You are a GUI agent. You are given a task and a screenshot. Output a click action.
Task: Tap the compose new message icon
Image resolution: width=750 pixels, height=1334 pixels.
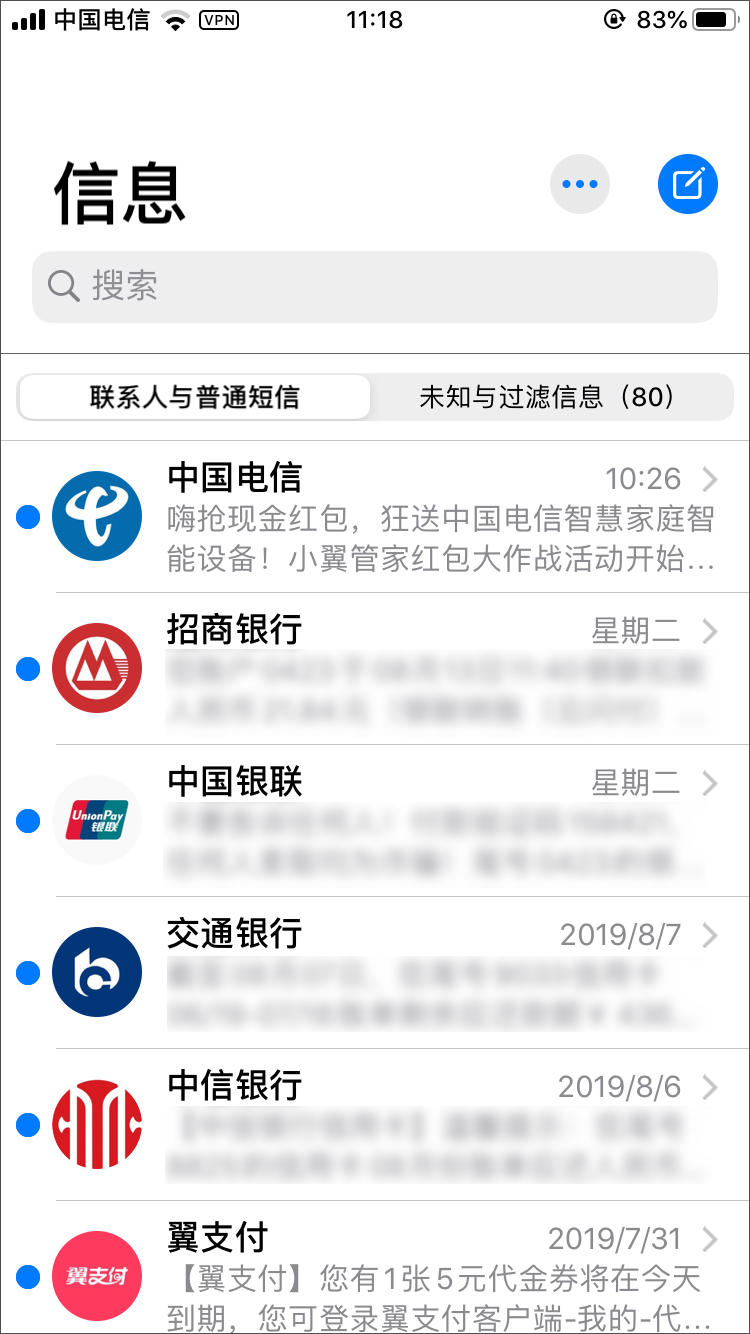click(x=687, y=184)
